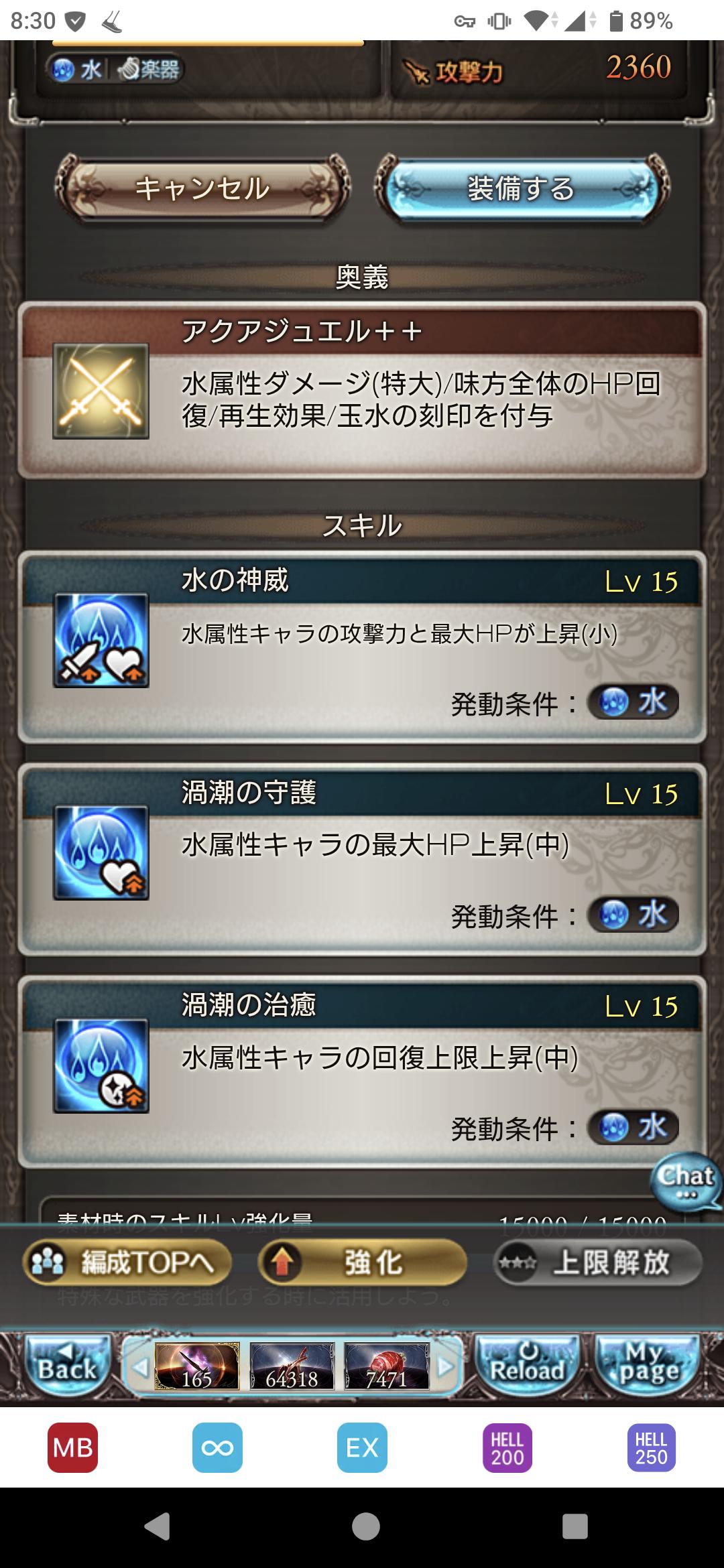724x1568 pixels.
Task: Tap the キャンセル button
Action: coord(202,188)
